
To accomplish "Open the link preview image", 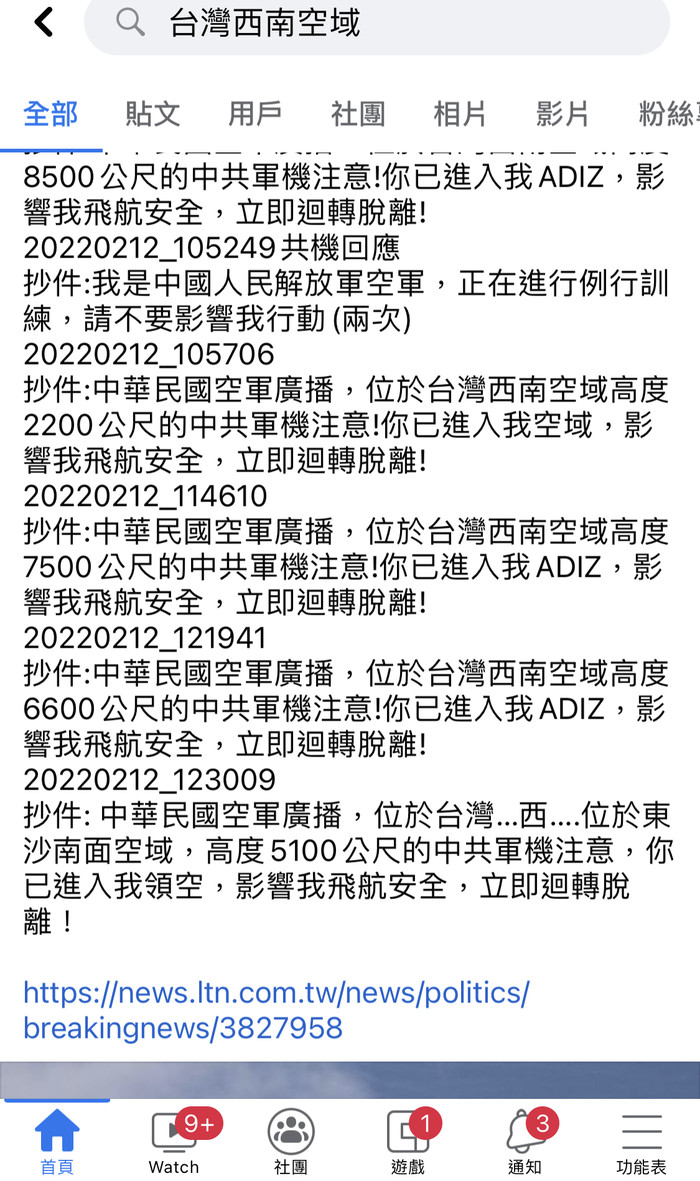I will (350, 1079).
